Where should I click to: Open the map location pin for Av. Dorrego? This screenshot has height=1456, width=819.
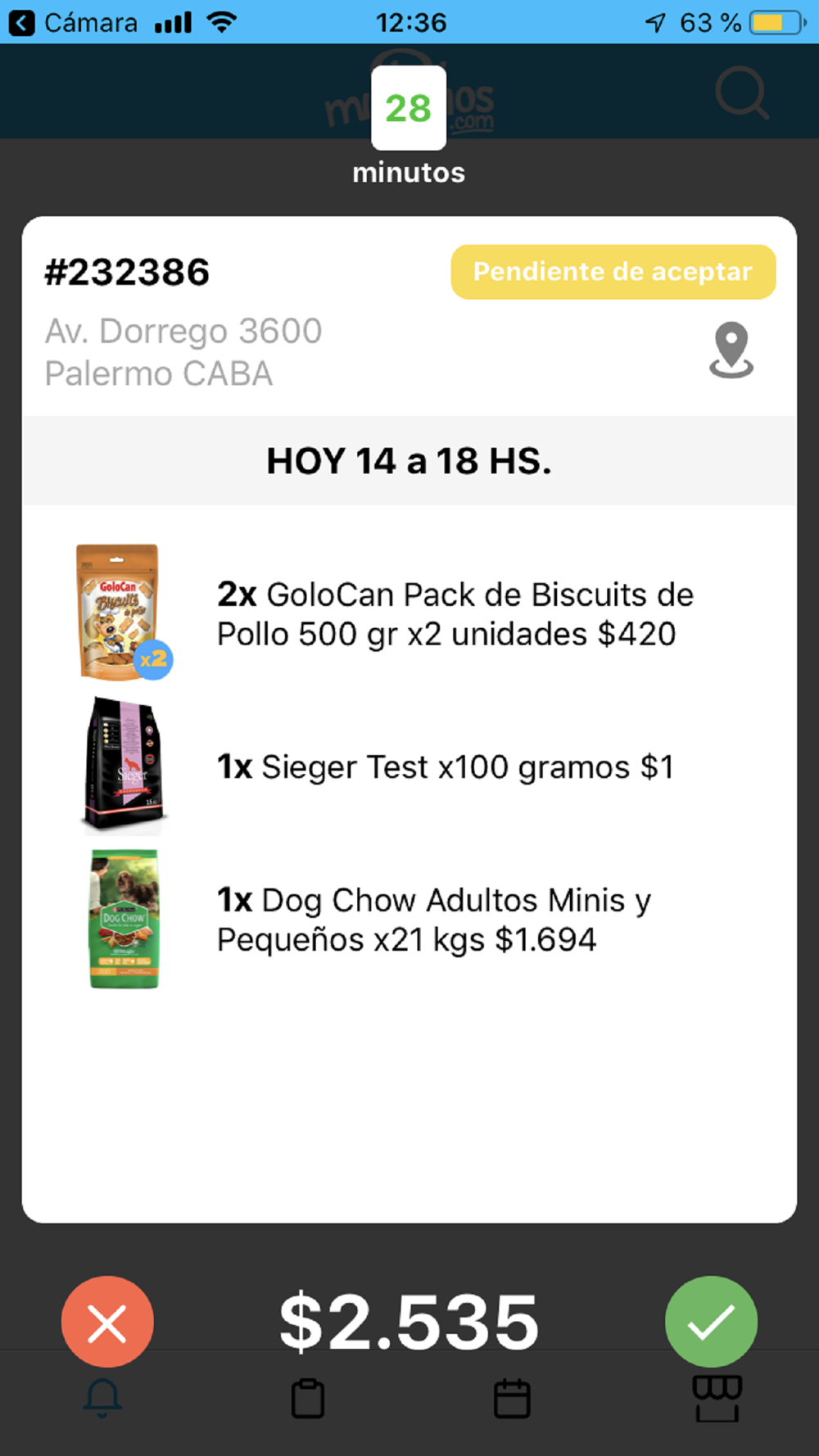click(x=731, y=350)
